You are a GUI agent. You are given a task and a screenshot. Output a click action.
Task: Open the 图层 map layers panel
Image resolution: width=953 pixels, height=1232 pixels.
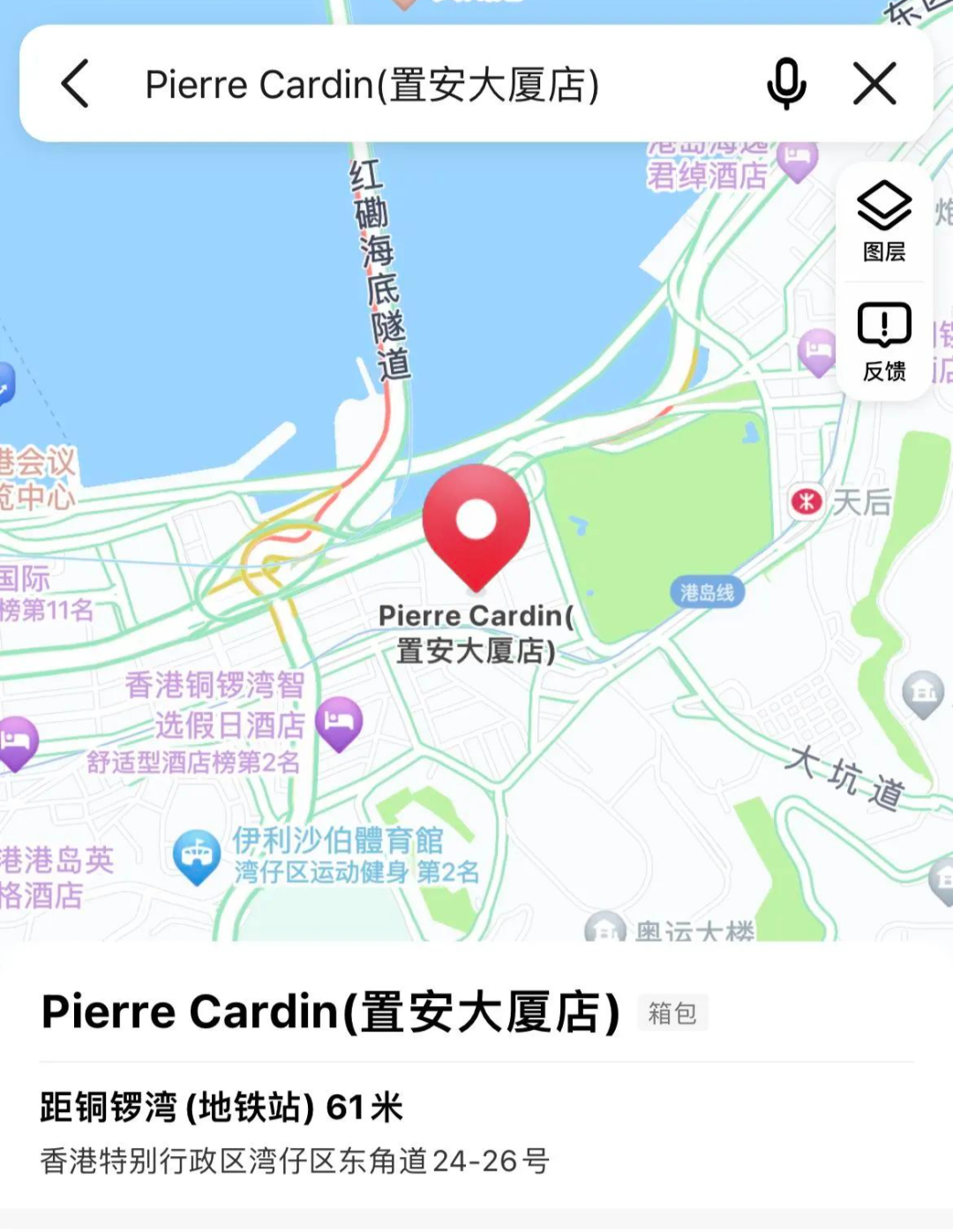coord(885,221)
